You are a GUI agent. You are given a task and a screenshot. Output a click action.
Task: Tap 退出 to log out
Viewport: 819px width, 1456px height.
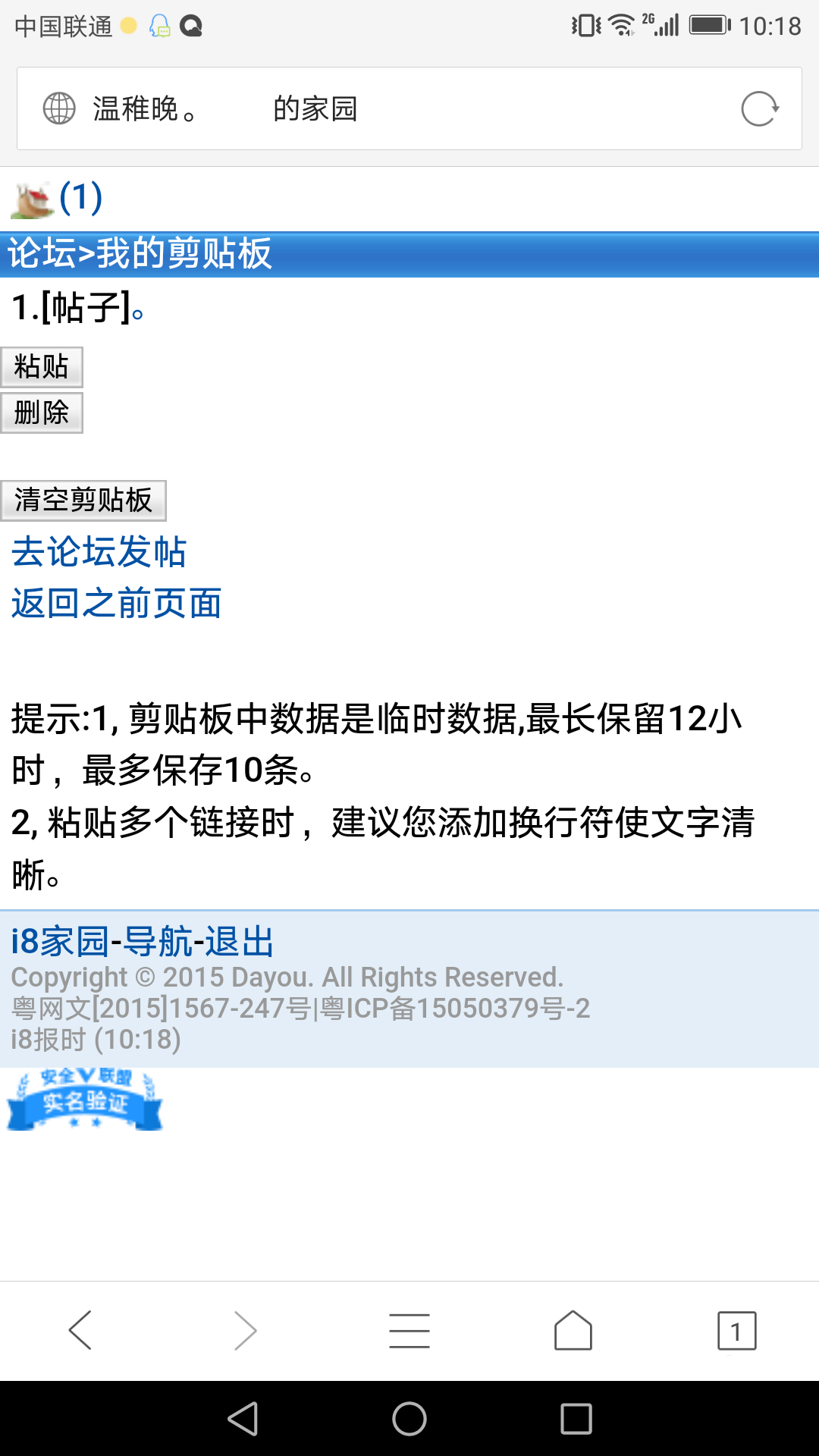tap(239, 942)
